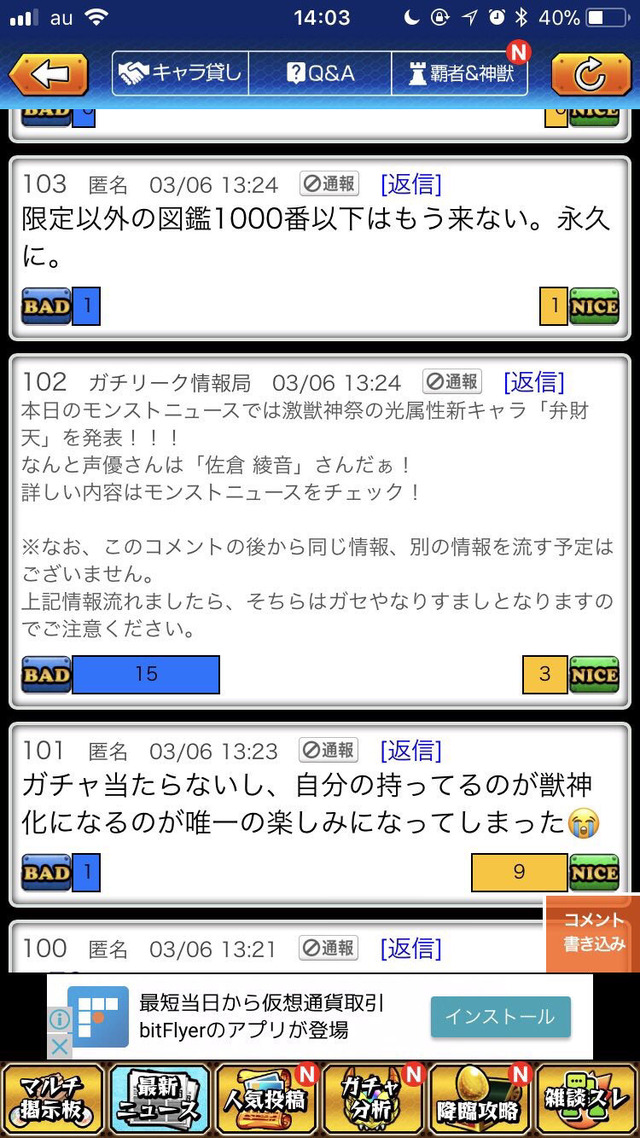The height and width of the screenshot is (1138, 640).
Task: Reload the page with the refresh button
Action: click(x=591, y=74)
